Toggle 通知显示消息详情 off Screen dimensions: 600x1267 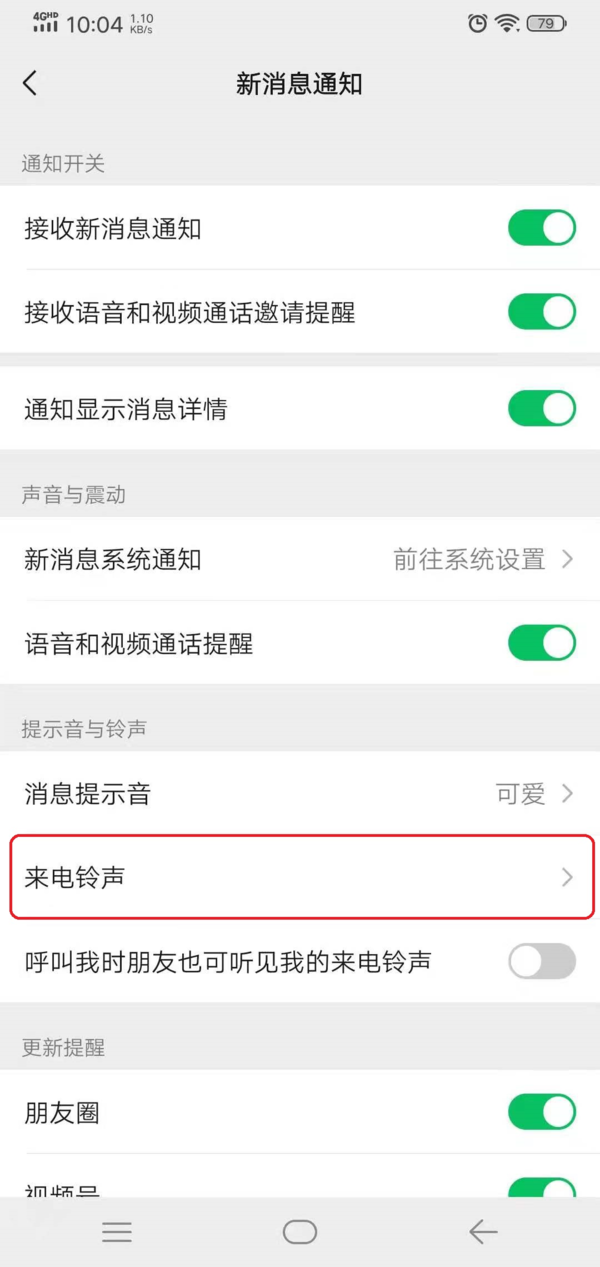point(541,408)
